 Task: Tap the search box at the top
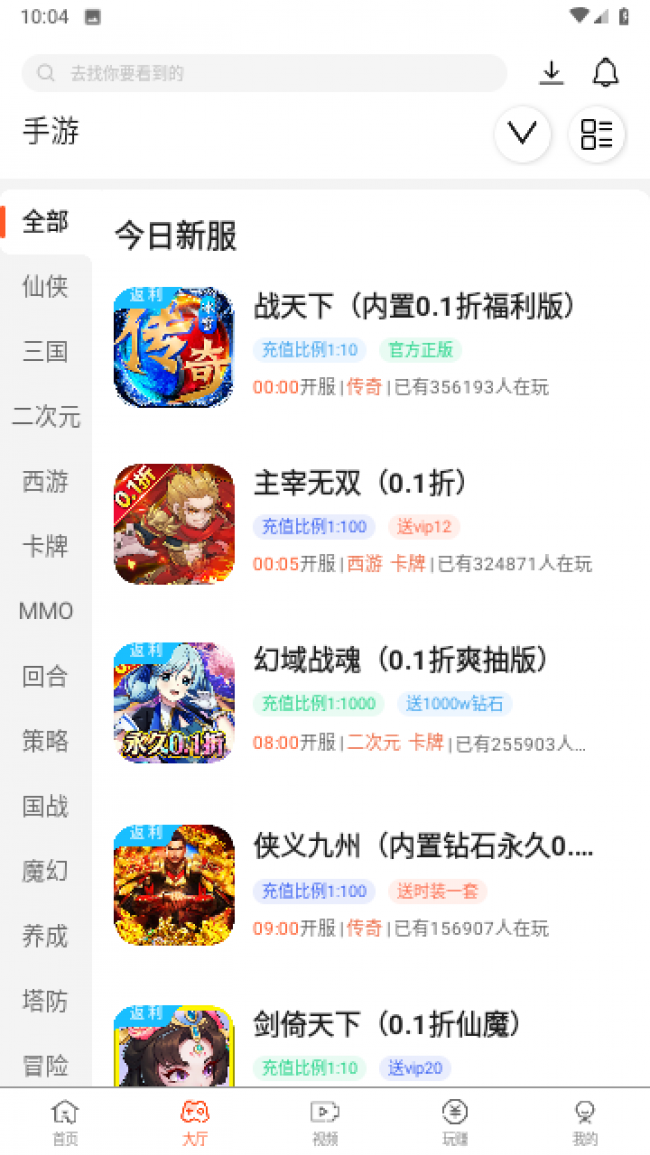pos(264,73)
